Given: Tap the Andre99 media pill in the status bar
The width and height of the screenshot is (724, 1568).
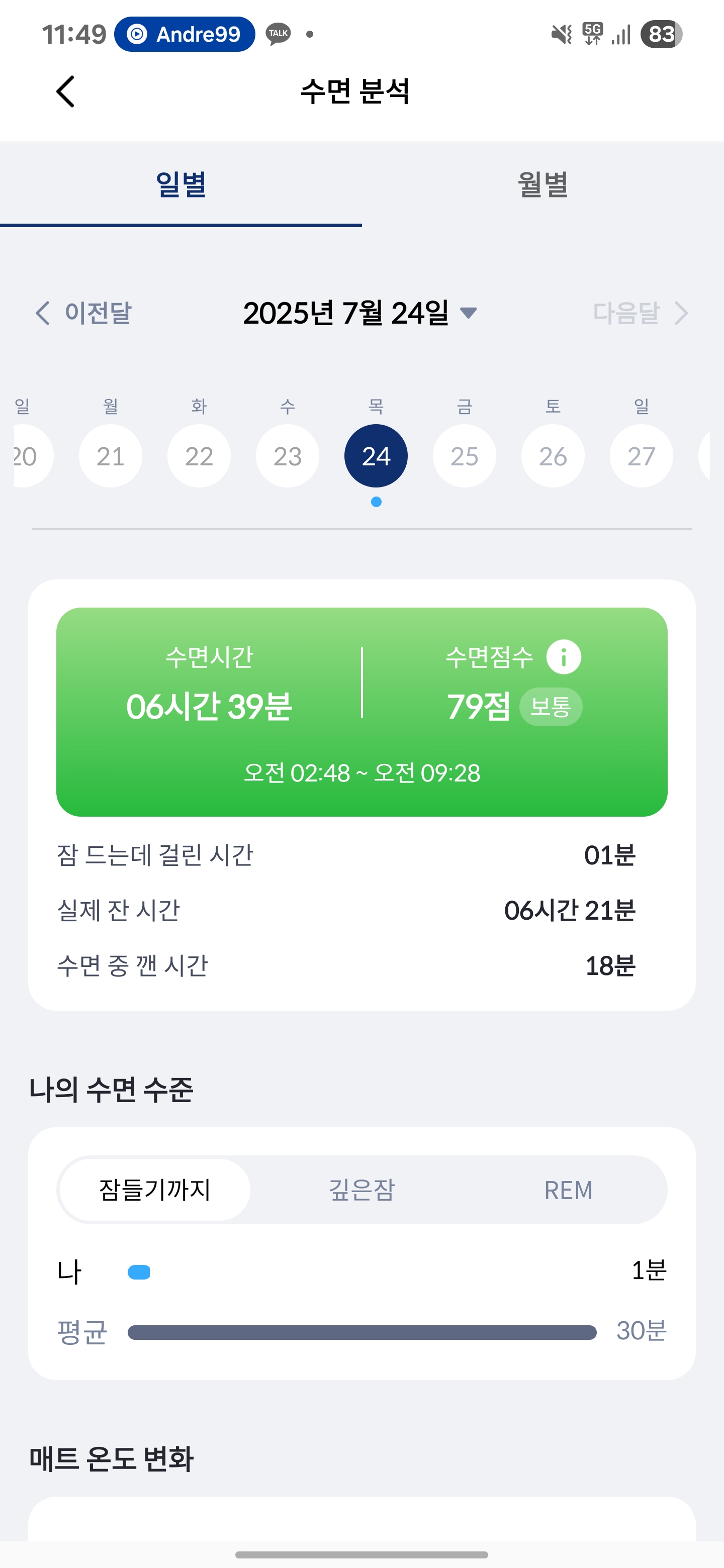Looking at the screenshot, I should 185,34.
